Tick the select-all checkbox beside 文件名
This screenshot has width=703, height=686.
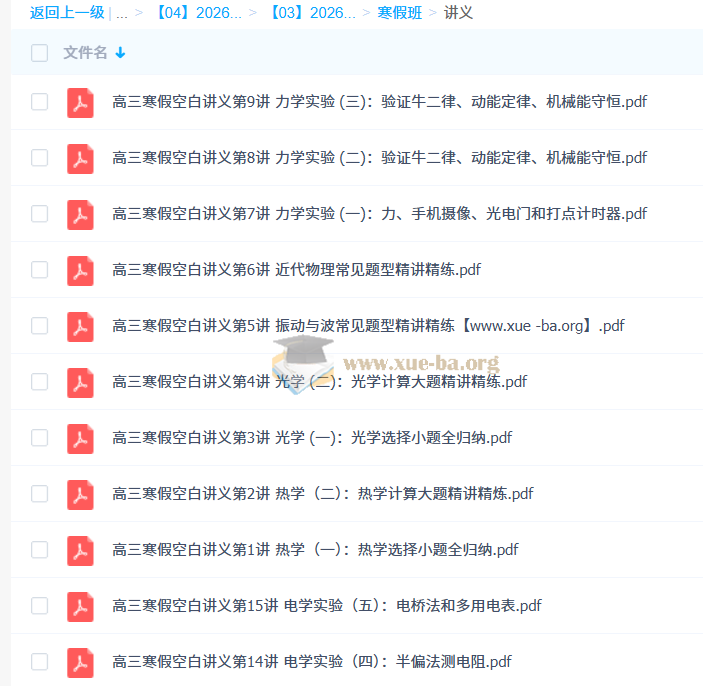[39, 53]
